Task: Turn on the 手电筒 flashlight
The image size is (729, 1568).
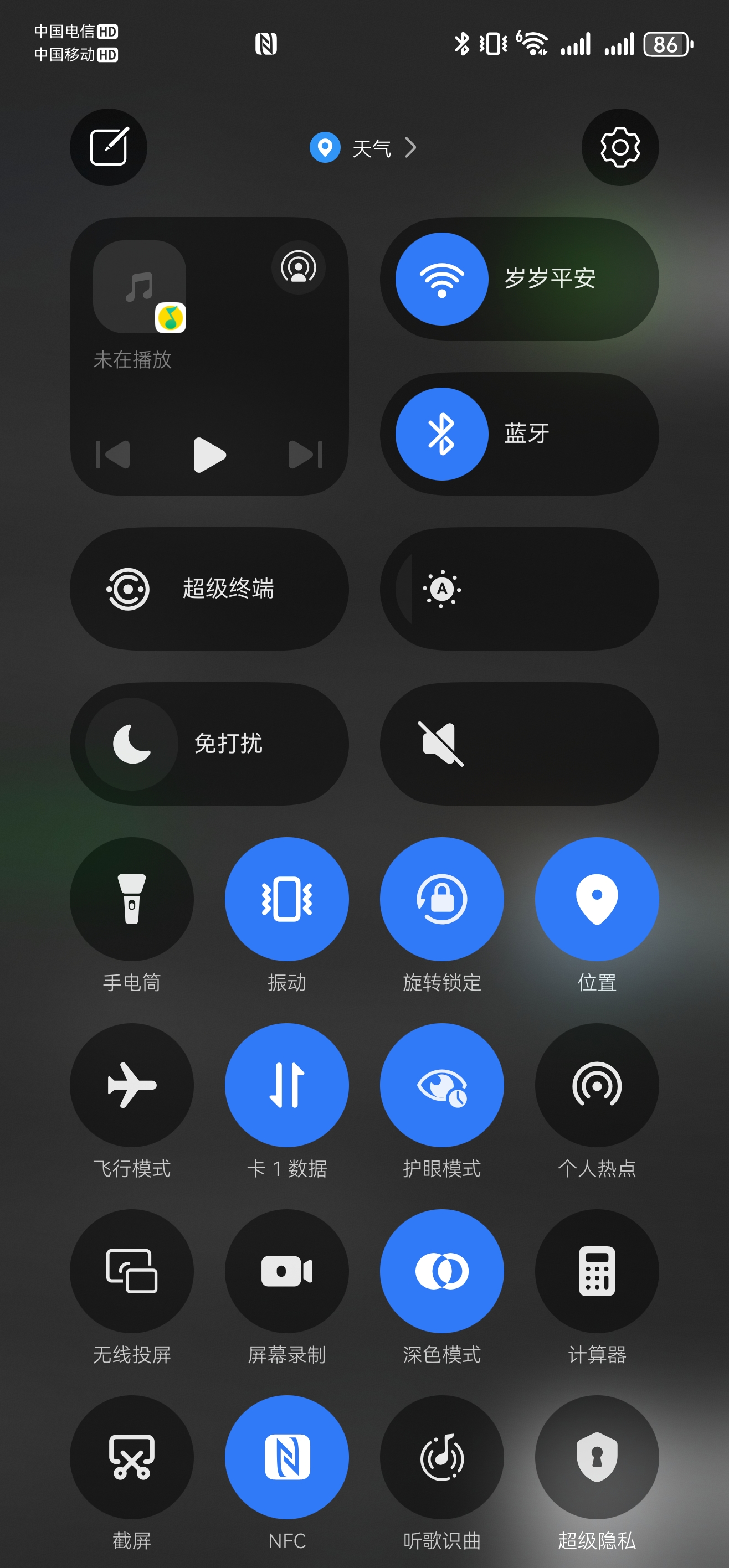Action: (x=131, y=899)
